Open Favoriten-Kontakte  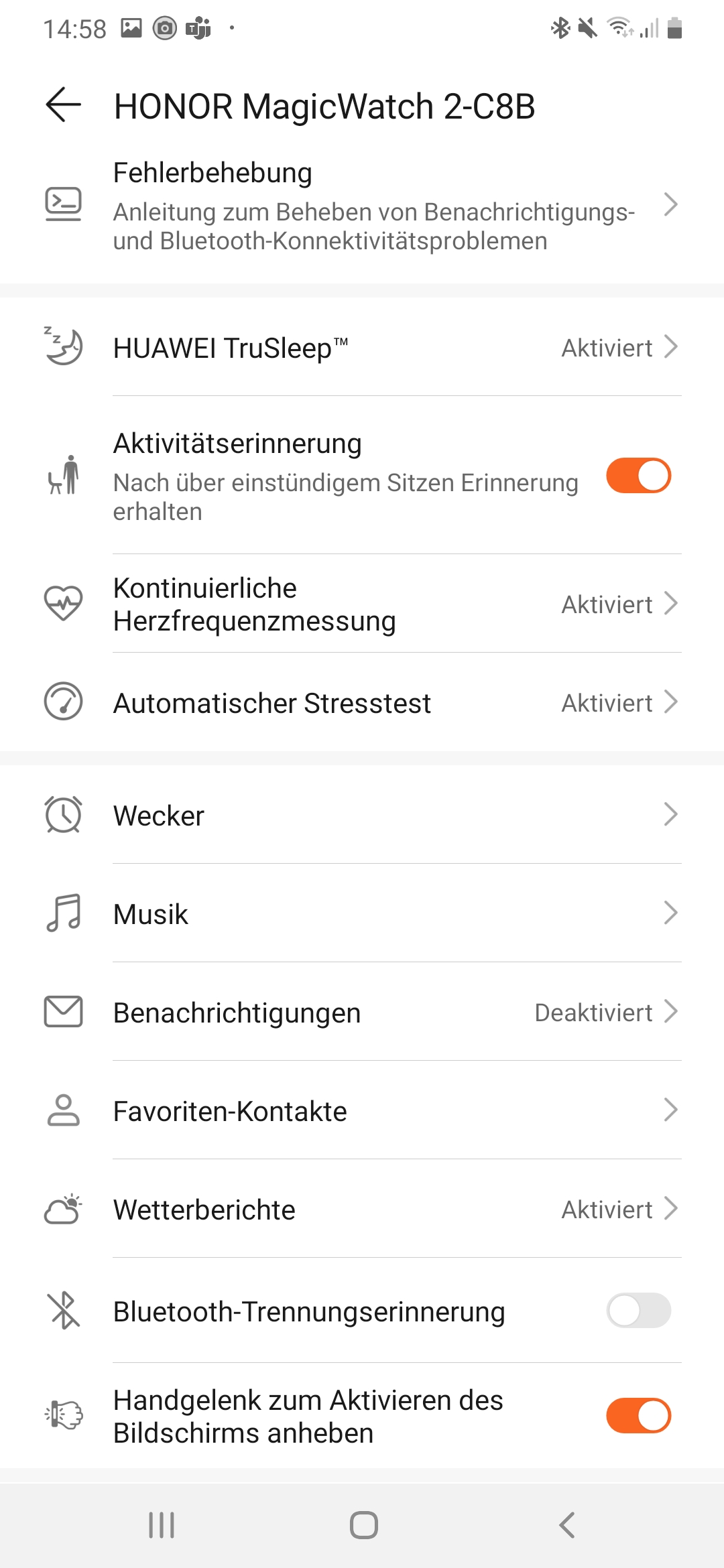coord(362,1111)
